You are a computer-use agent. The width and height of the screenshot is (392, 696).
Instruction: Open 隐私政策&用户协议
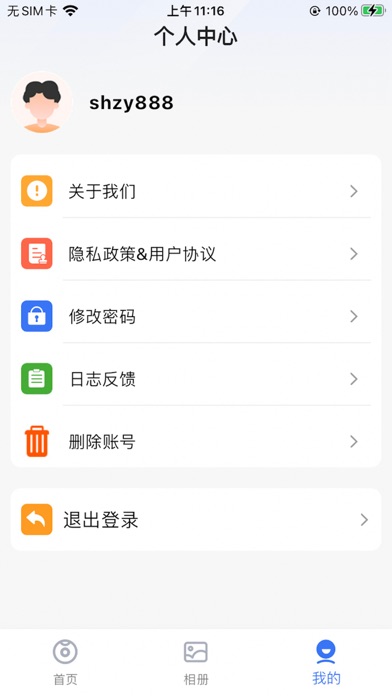point(196,254)
